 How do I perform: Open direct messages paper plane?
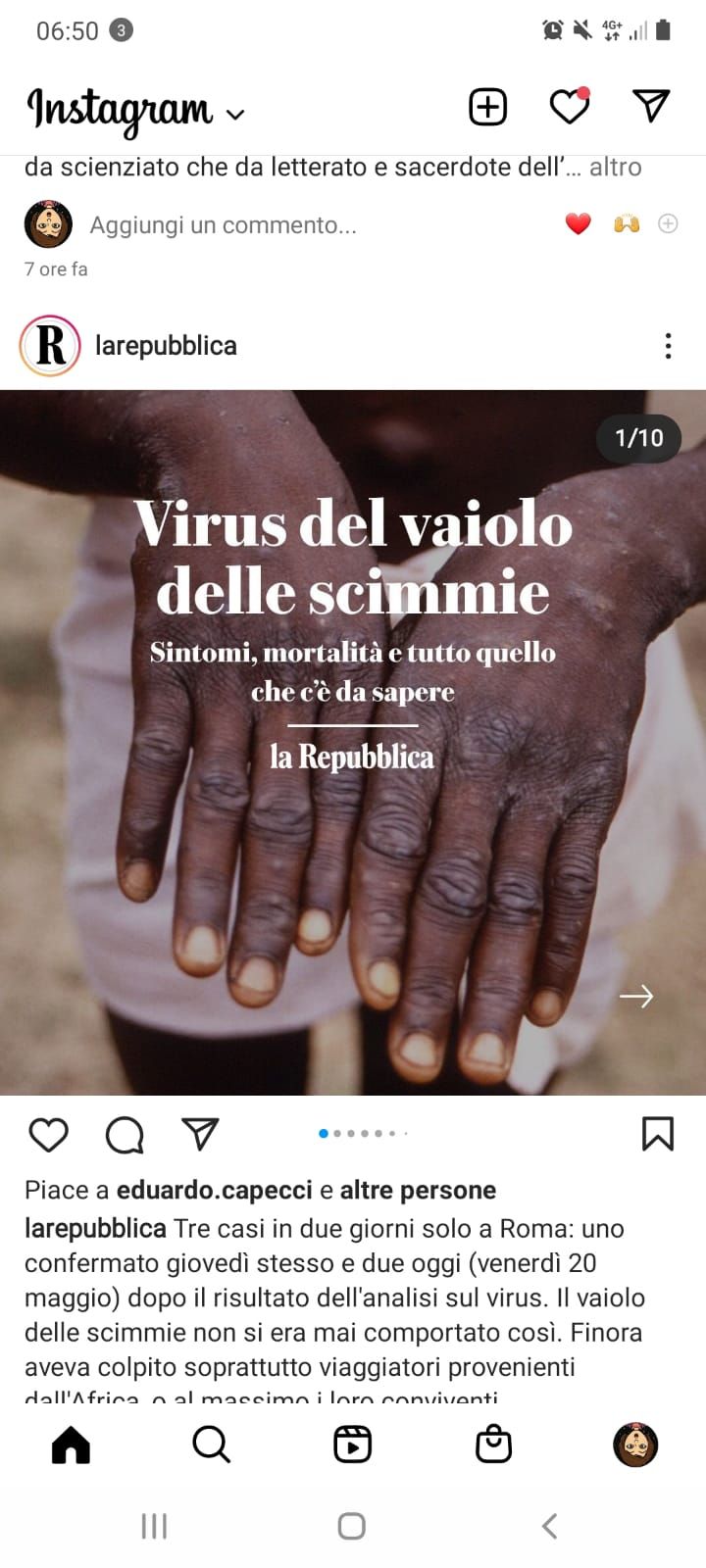[650, 106]
